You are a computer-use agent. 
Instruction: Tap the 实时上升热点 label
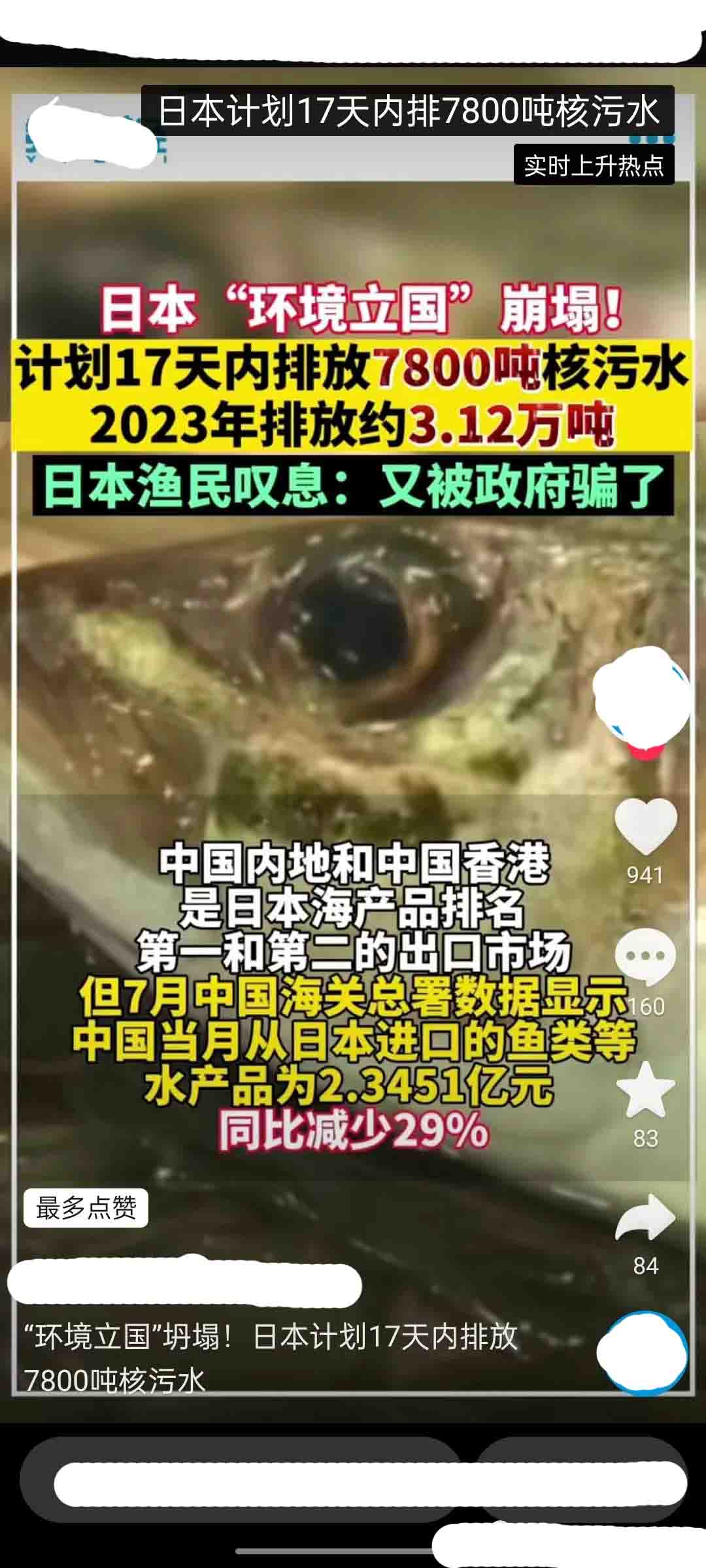[594, 165]
